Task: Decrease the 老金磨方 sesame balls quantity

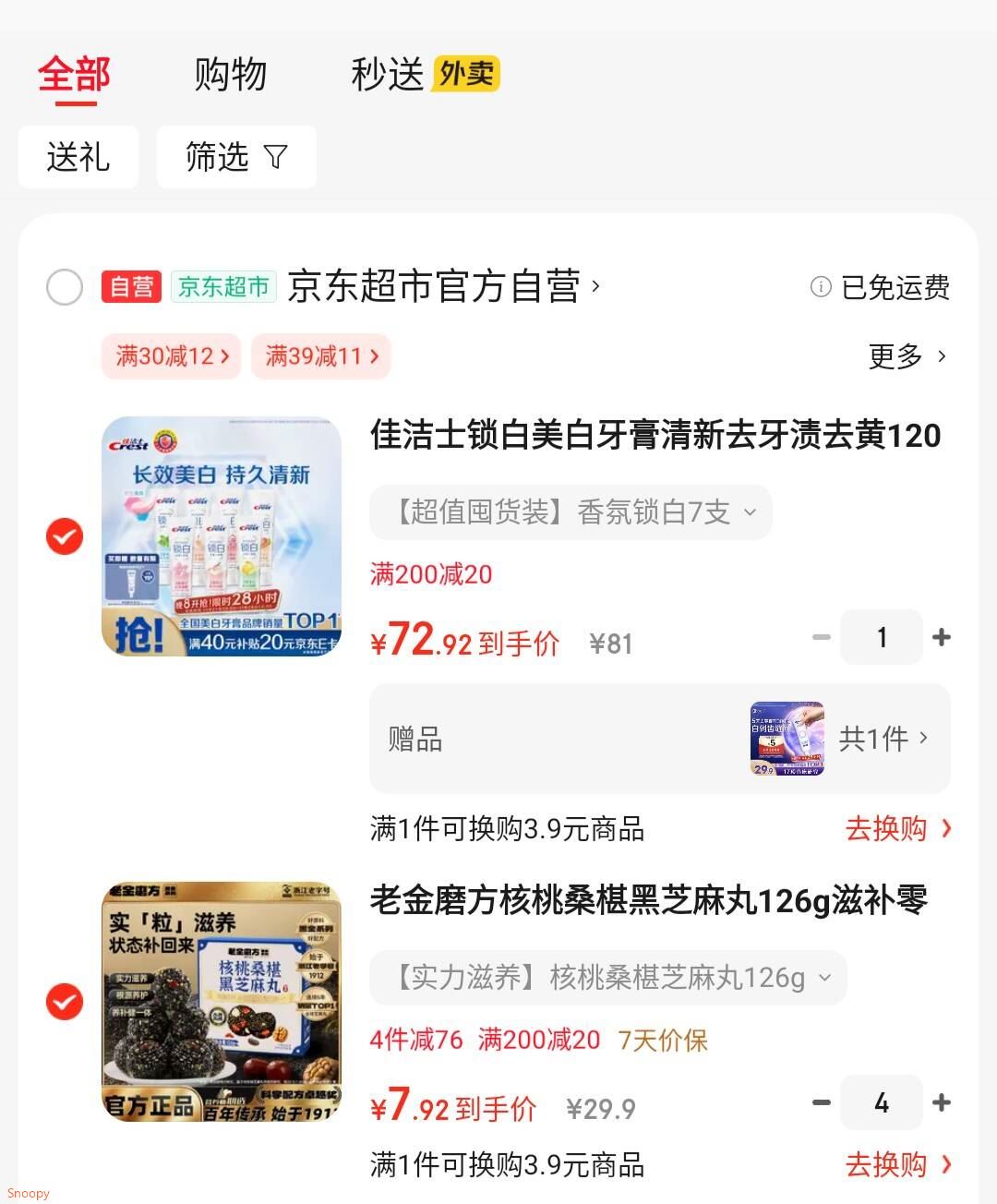Action: 821,1102
